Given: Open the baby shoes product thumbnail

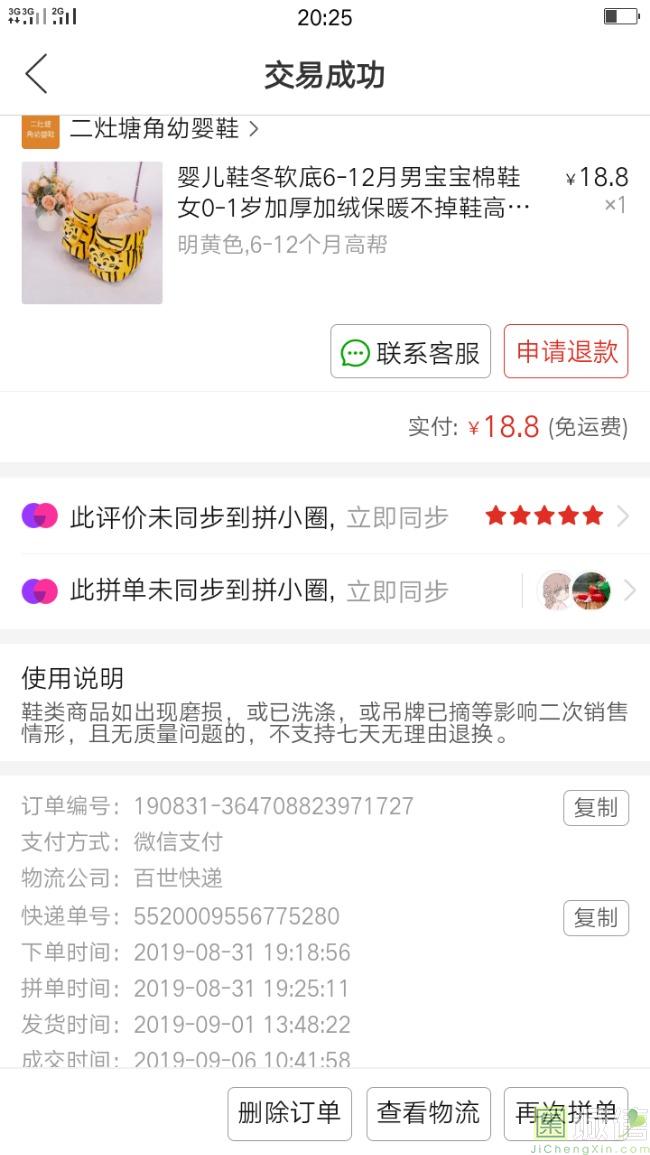Looking at the screenshot, I should tap(92, 233).
